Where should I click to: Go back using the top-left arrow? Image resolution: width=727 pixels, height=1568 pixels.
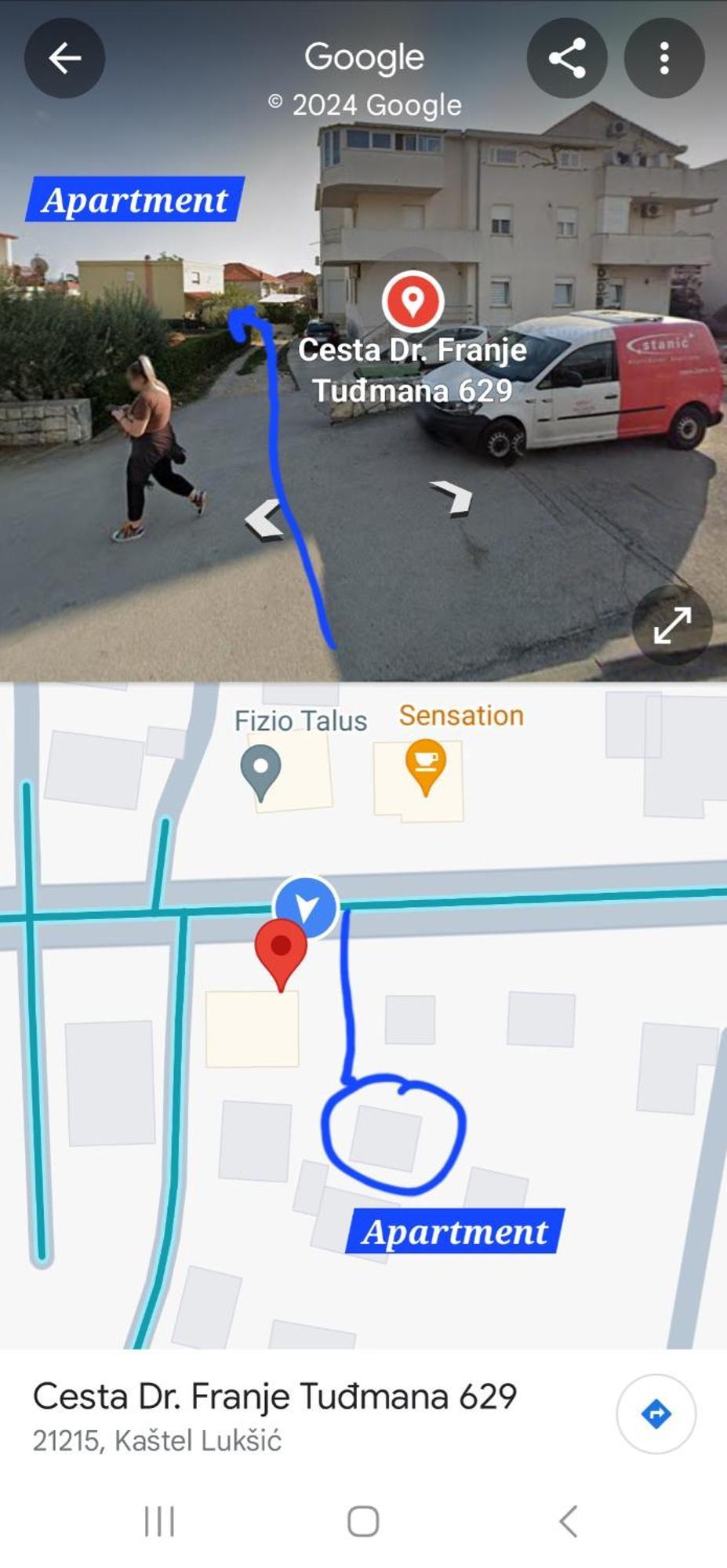point(64,58)
